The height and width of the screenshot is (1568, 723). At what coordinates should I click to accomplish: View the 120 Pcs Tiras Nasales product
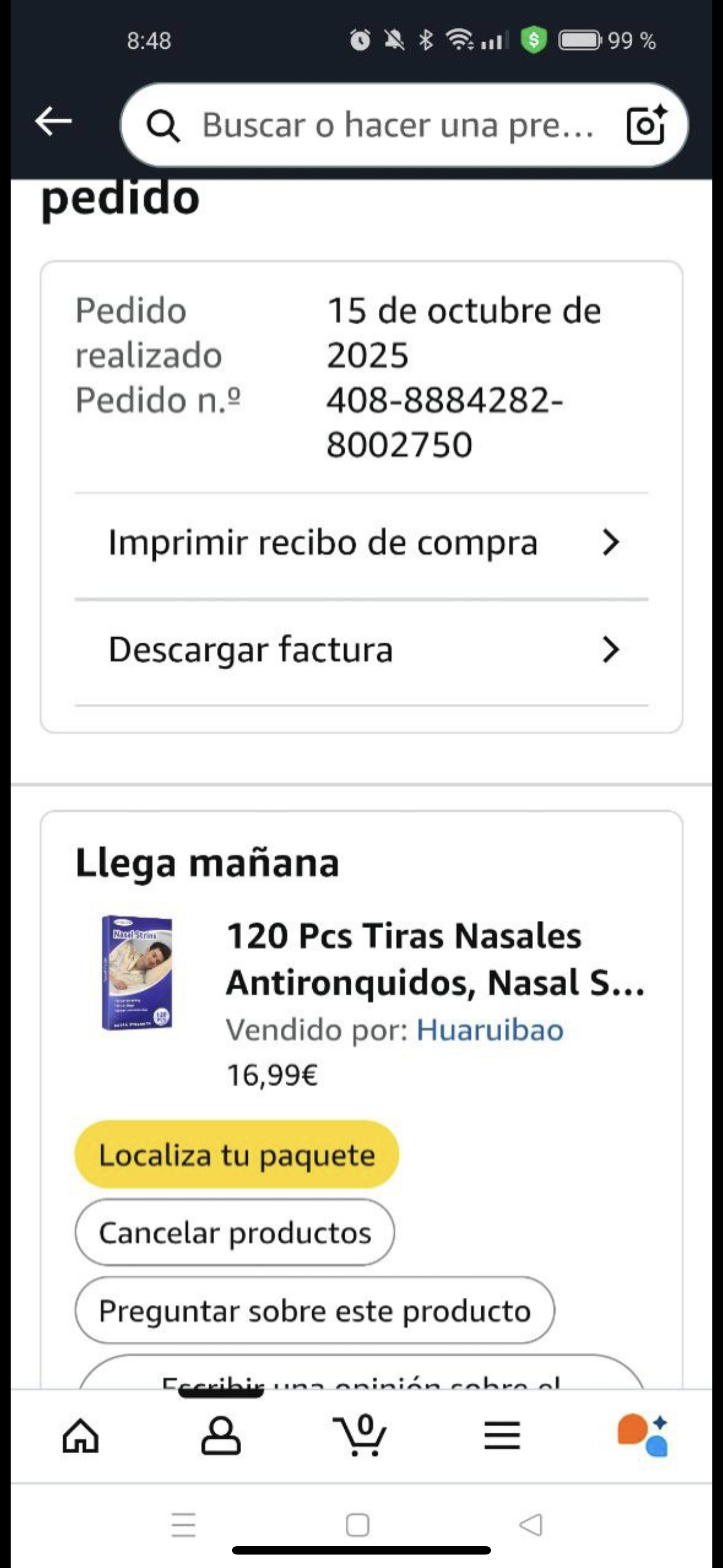(x=434, y=959)
